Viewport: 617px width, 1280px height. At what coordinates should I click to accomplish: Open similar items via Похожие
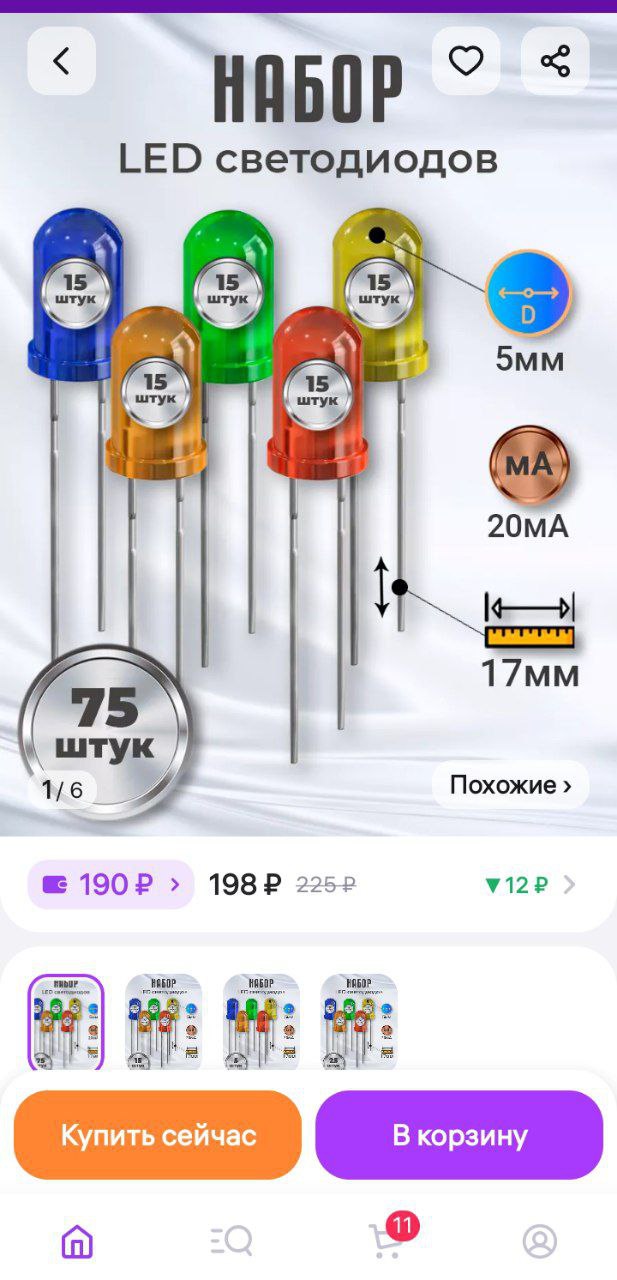[510, 785]
